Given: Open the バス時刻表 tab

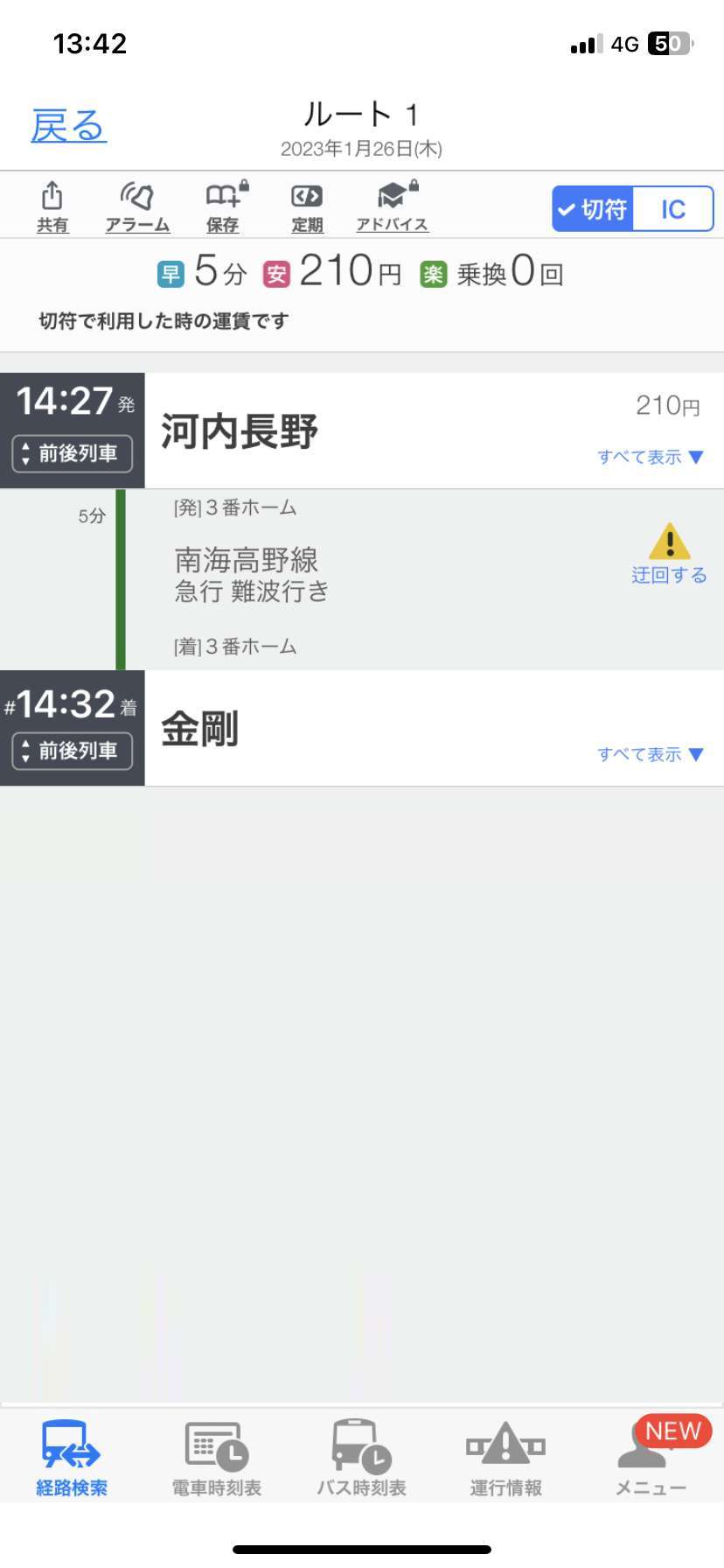Looking at the screenshot, I should (x=362, y=1459).
